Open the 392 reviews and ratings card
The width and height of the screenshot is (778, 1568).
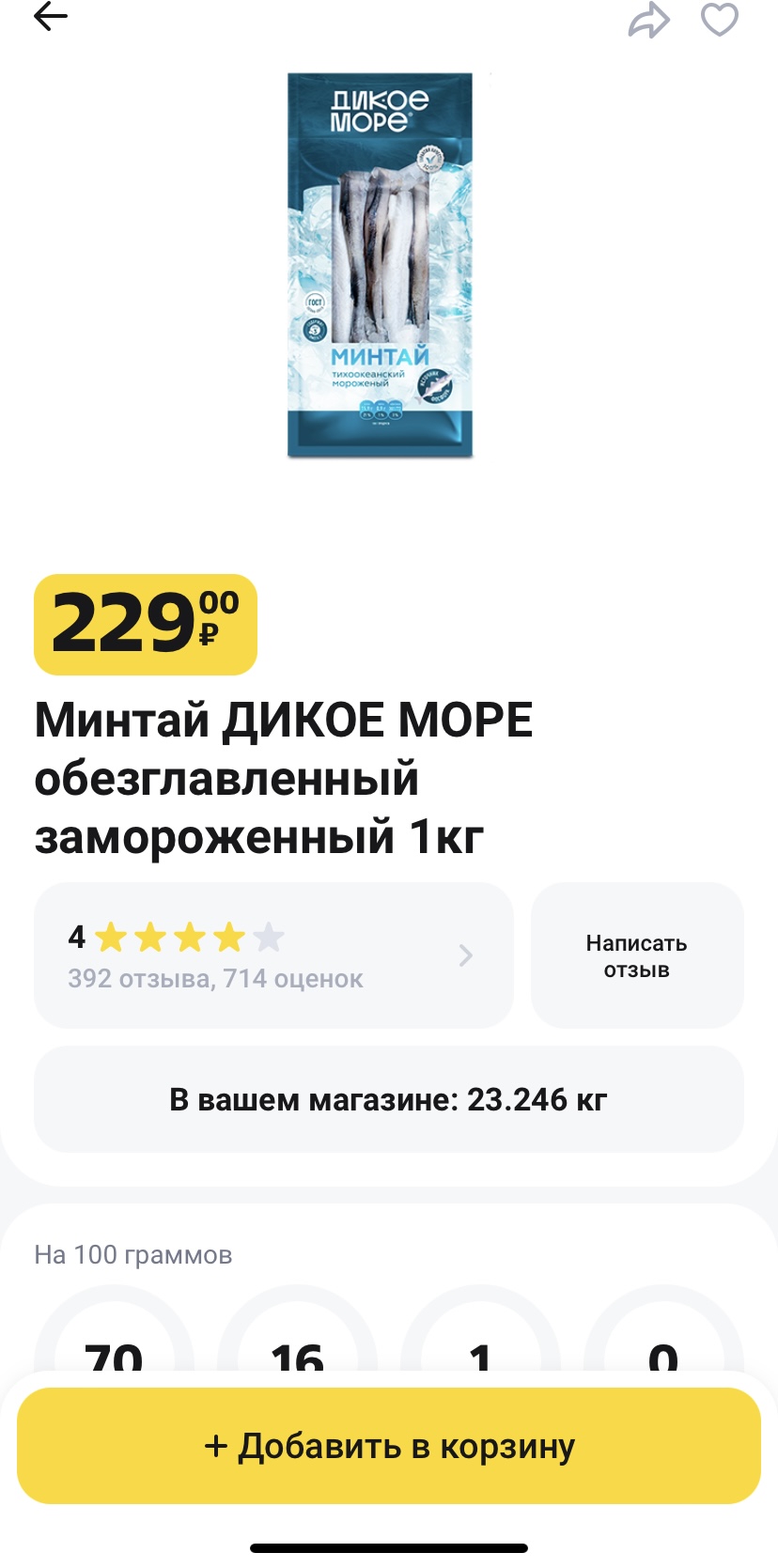click(x=273, y=955)
